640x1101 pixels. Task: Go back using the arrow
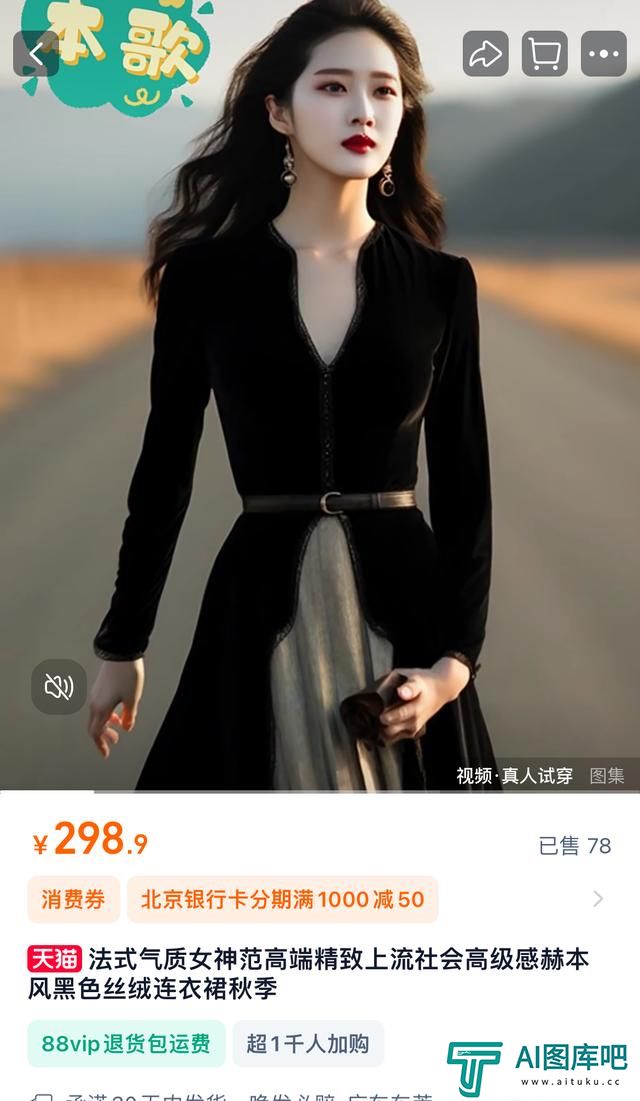pyautogui.click(x=36, y=54)
